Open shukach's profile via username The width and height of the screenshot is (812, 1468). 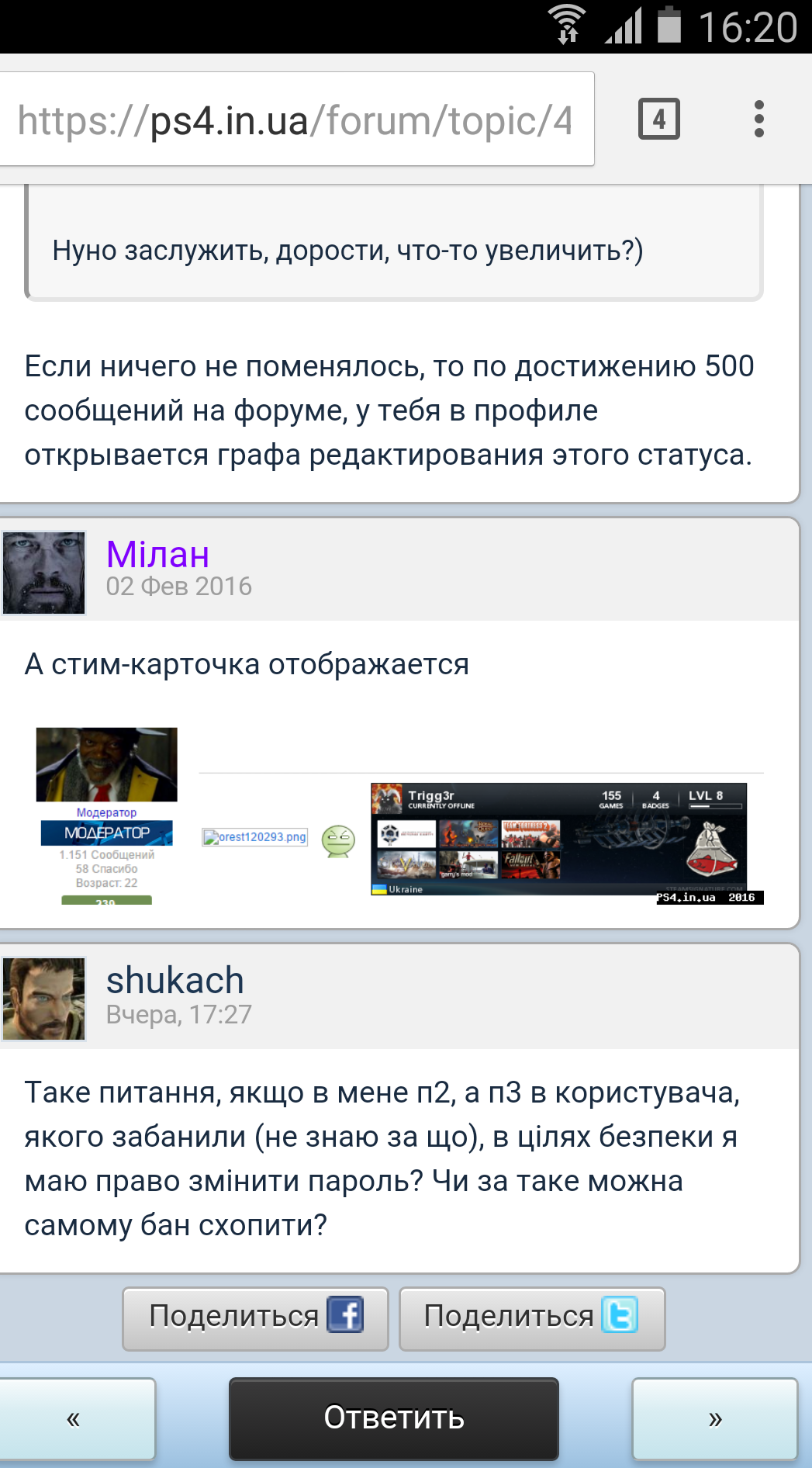(x=174, y=980)
